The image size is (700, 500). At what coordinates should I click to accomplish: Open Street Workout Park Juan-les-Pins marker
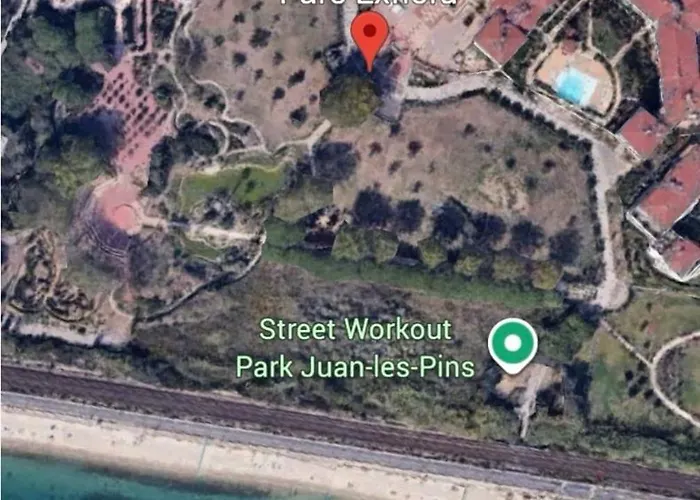pyautogui.click(x=512, y=344)
